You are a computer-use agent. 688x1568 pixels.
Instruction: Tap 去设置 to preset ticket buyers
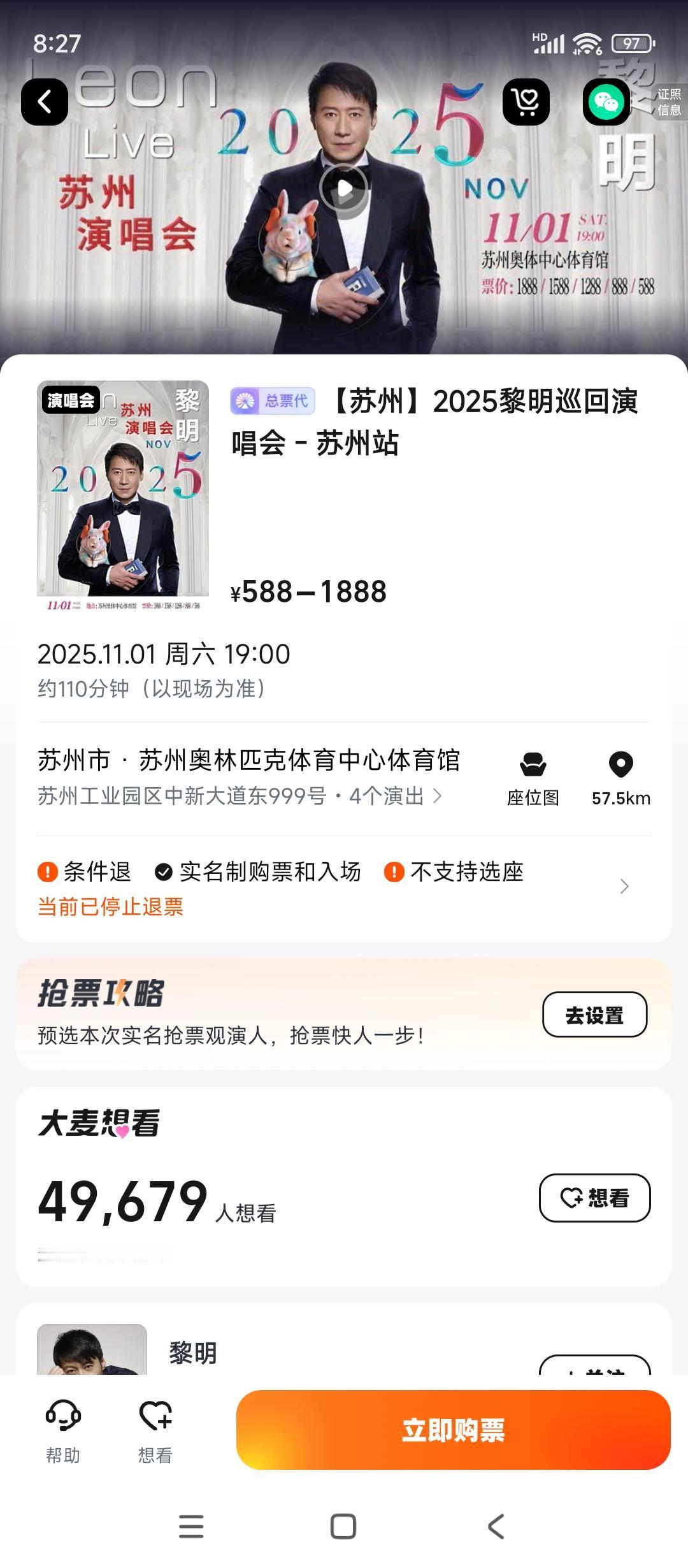595,1013
